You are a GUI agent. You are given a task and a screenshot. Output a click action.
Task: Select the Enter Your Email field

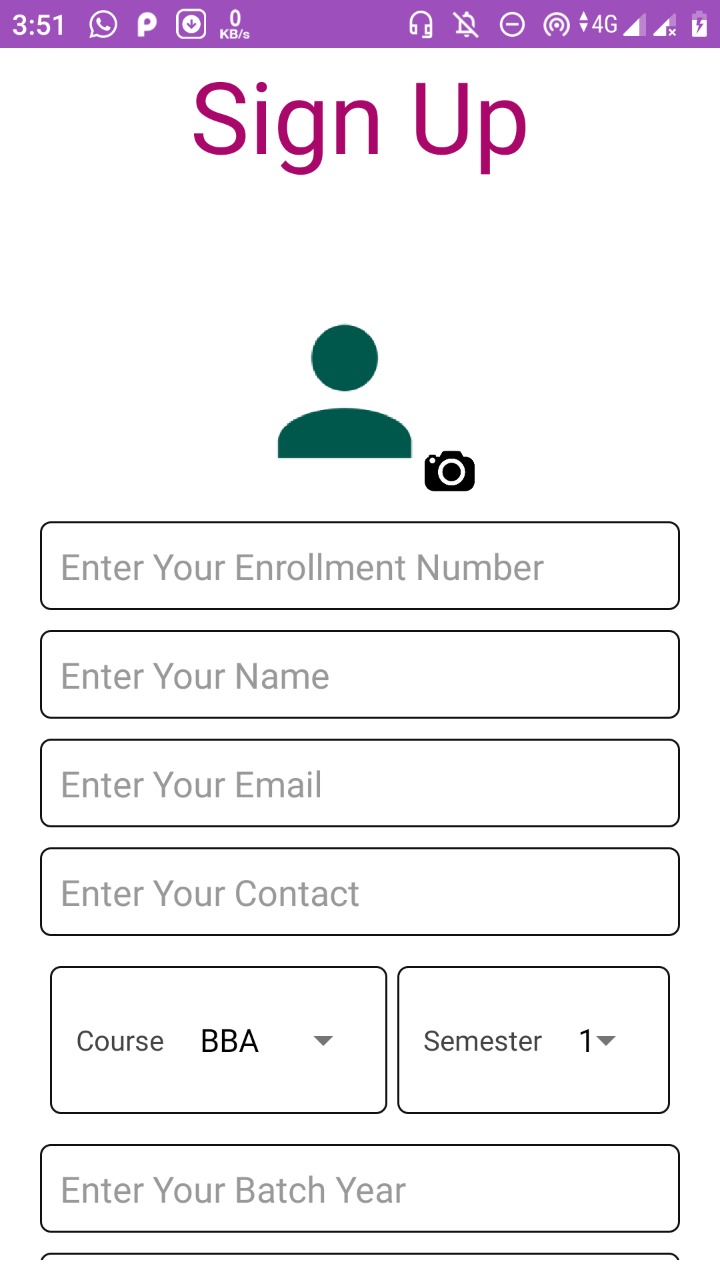[360, 784]
